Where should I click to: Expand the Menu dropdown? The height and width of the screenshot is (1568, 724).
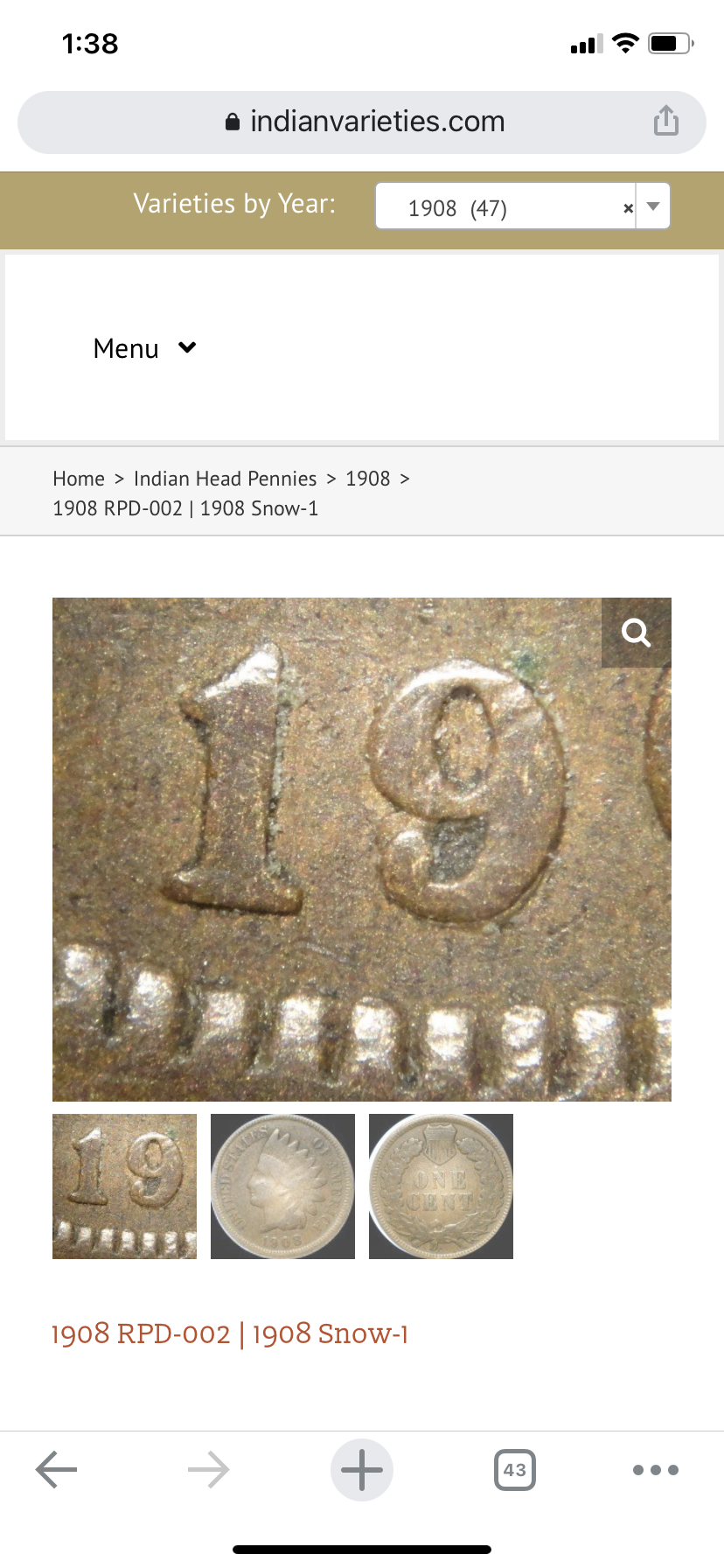[x=144, y=348]
